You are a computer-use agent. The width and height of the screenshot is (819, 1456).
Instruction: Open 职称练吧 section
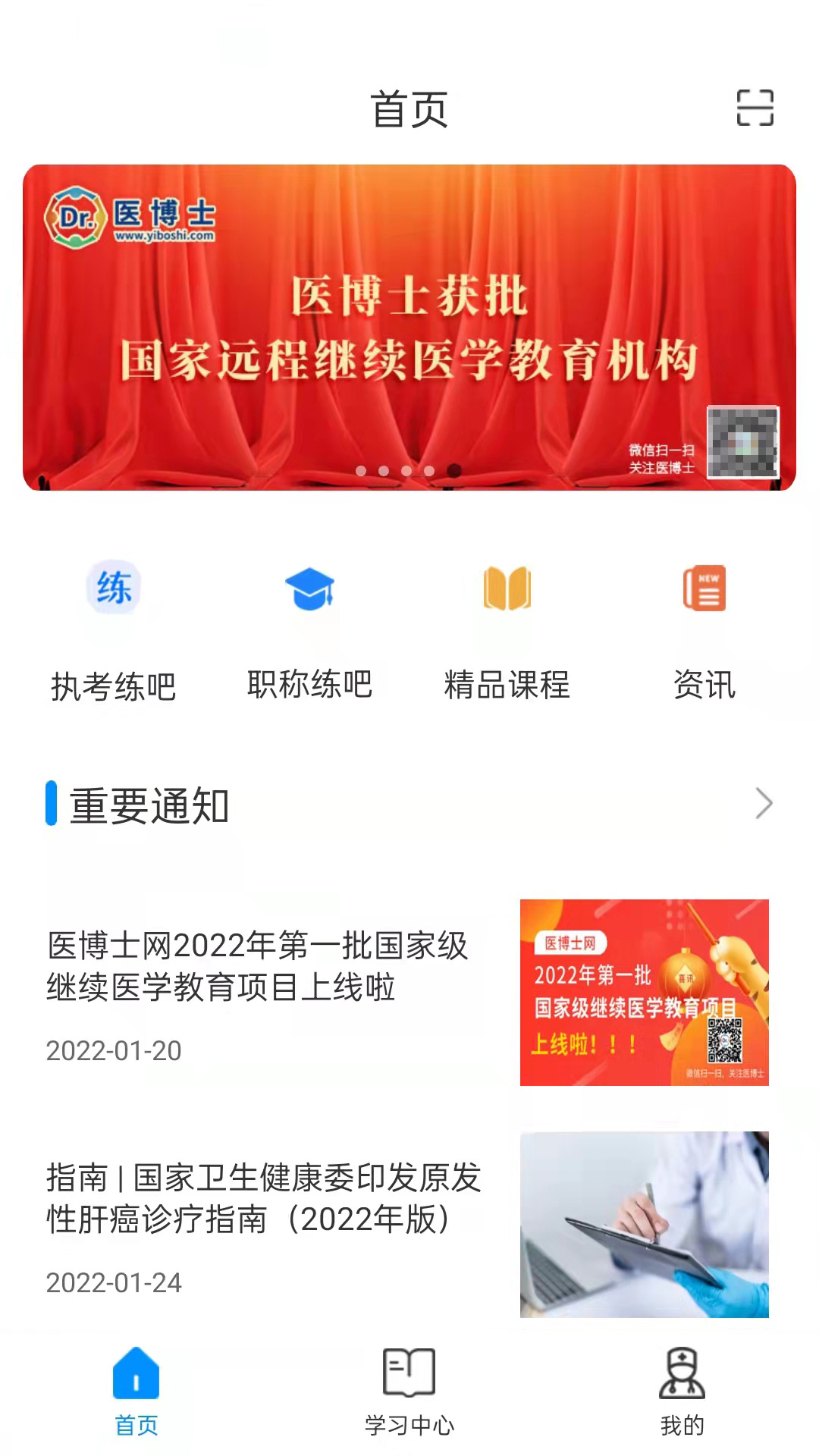[309, 629]
